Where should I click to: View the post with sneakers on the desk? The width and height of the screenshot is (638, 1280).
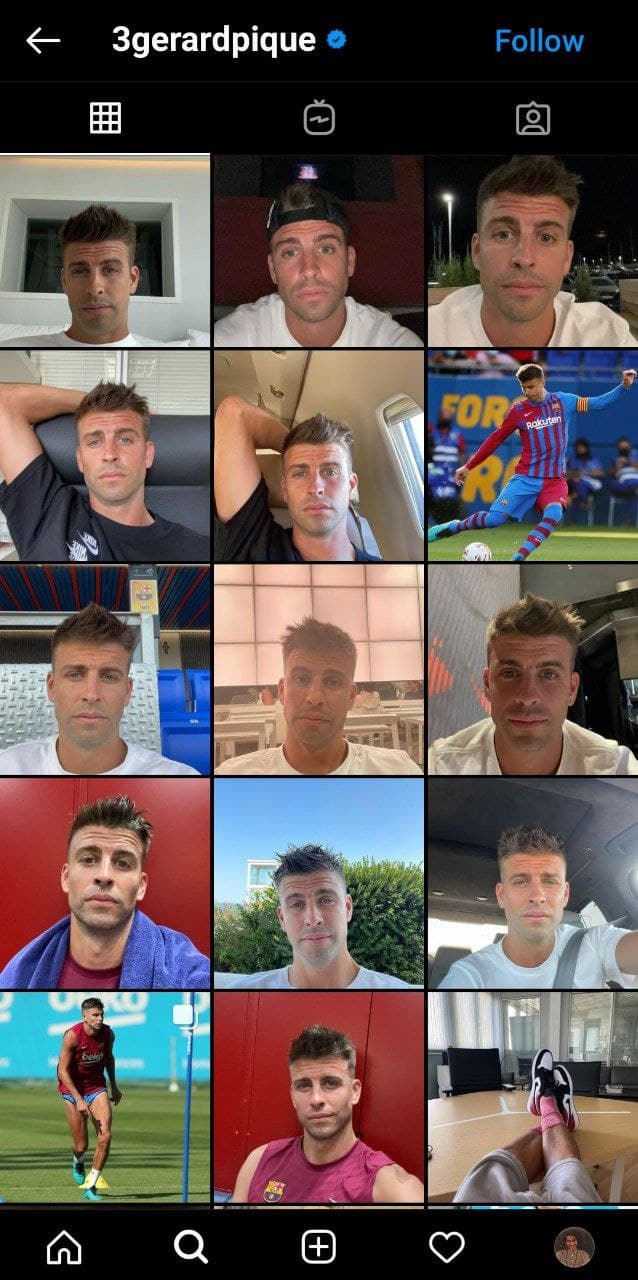coord(532,1096)
